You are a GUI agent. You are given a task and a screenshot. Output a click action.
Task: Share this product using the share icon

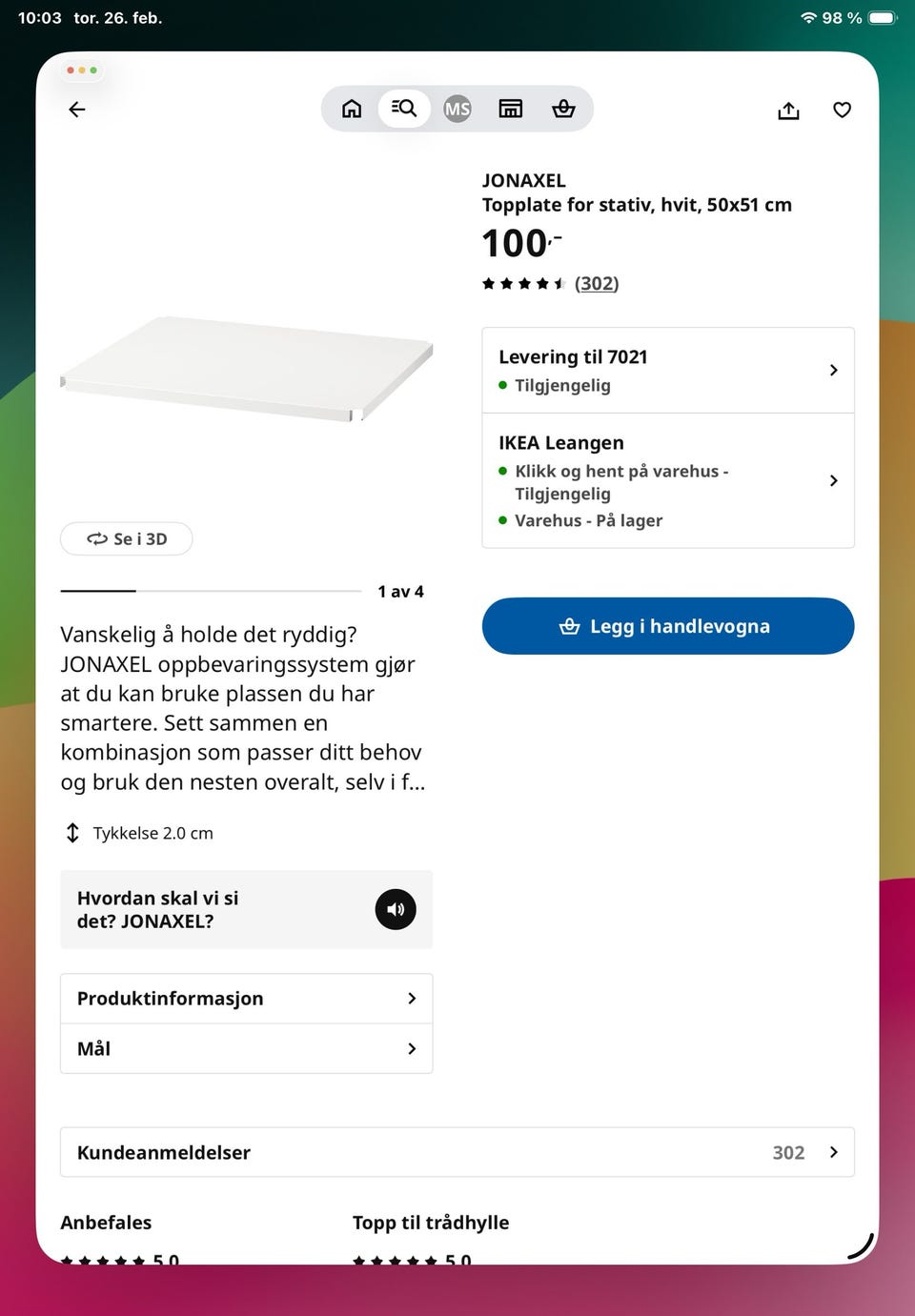tap(788, 110)
